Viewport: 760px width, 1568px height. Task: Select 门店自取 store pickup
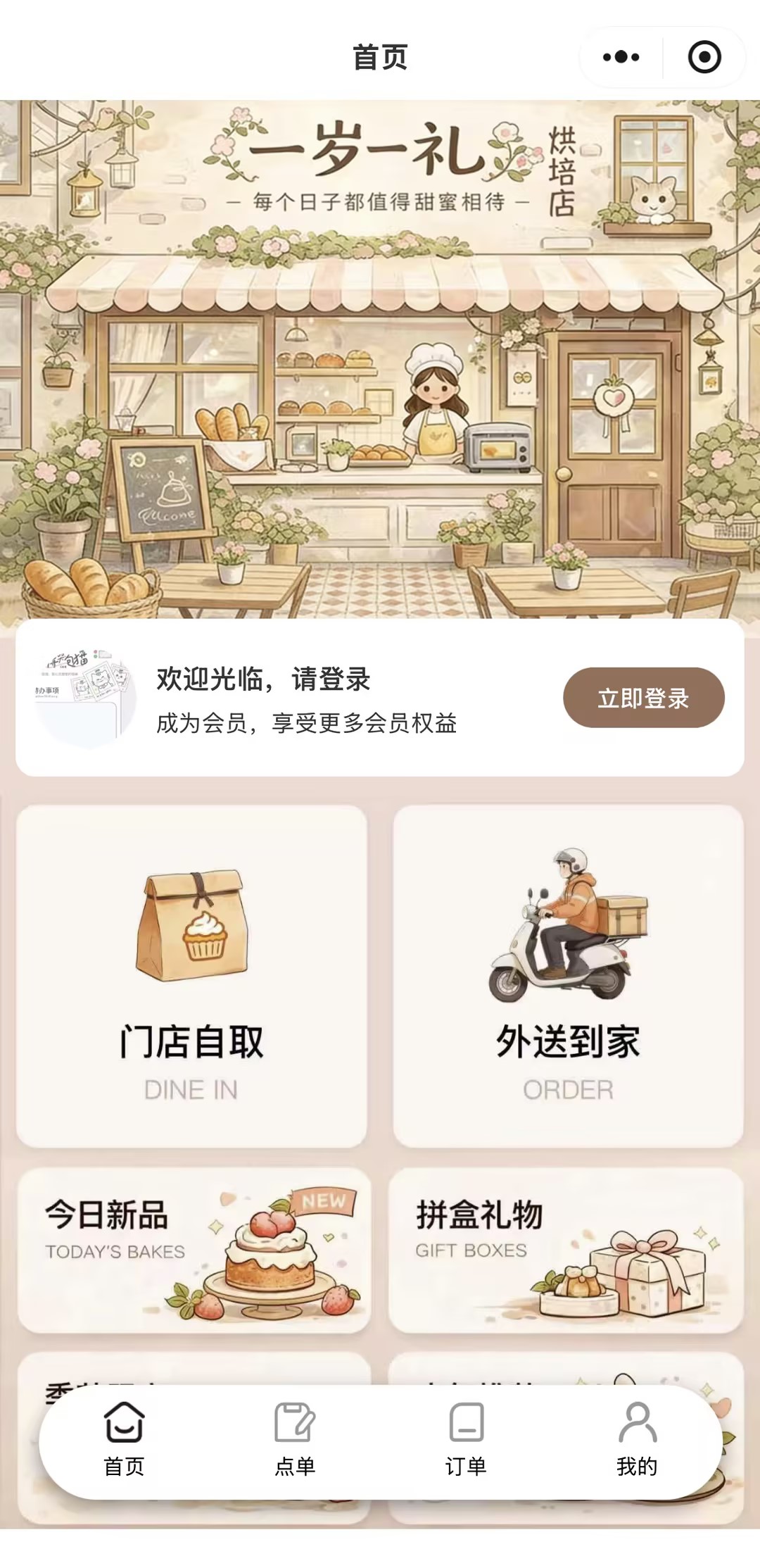point(191,976)
